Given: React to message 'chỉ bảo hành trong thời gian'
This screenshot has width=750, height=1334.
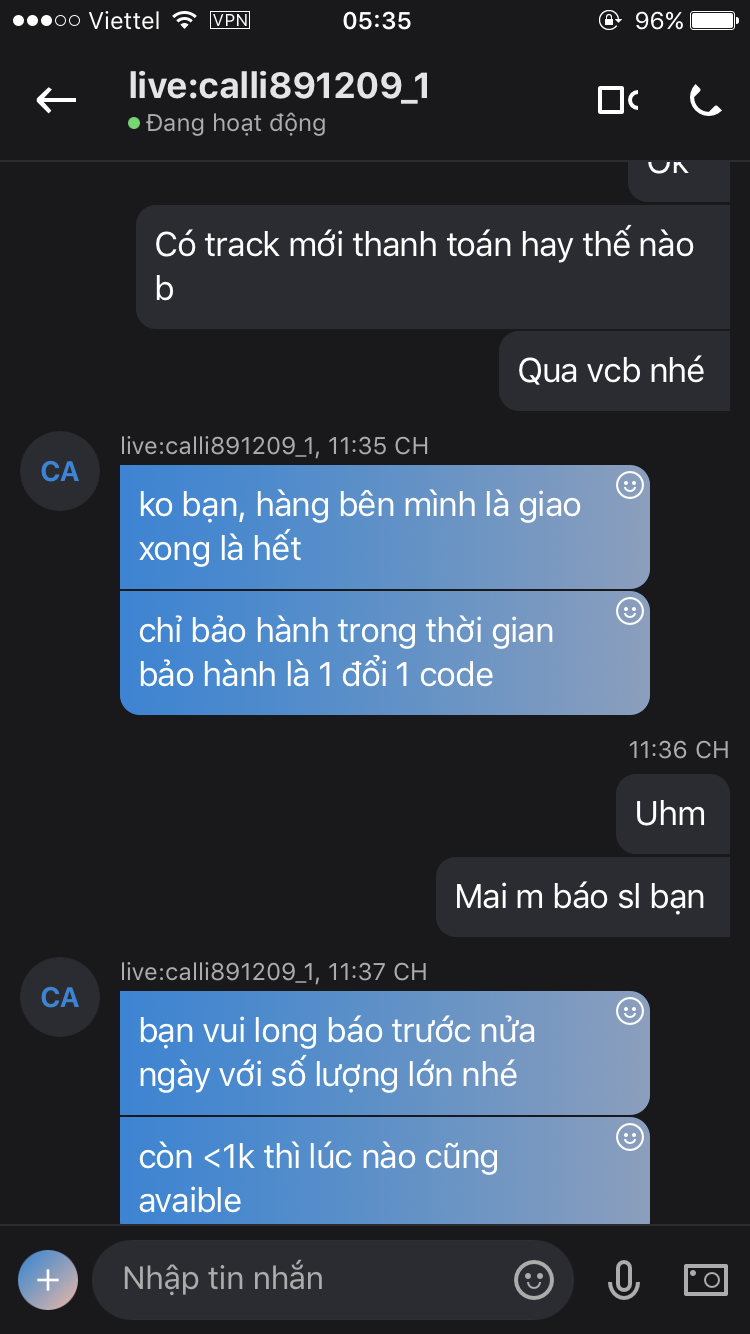Looking at the screenshot, I should pyautogui.click(x=629, y=611).
